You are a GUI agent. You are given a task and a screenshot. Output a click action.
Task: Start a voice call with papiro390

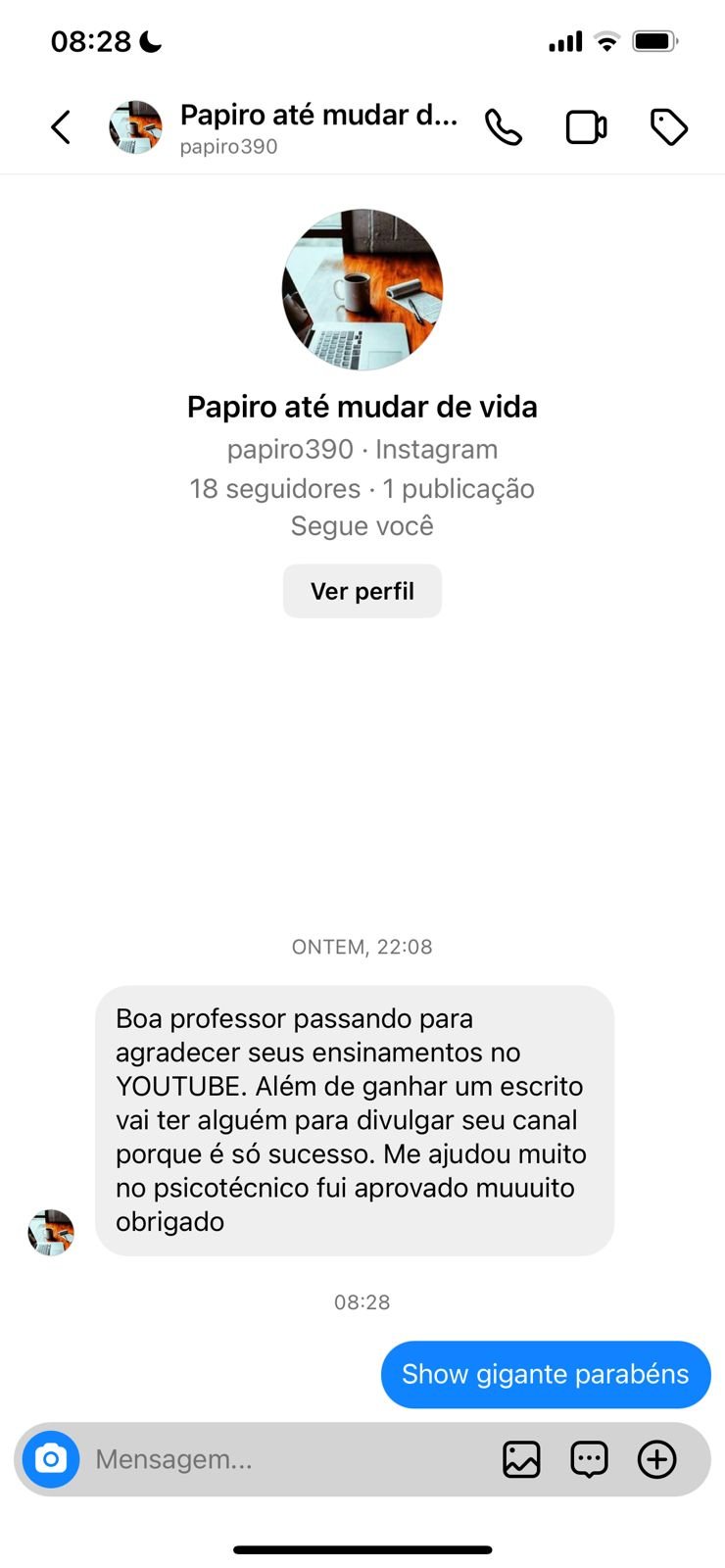click(504, 127)
